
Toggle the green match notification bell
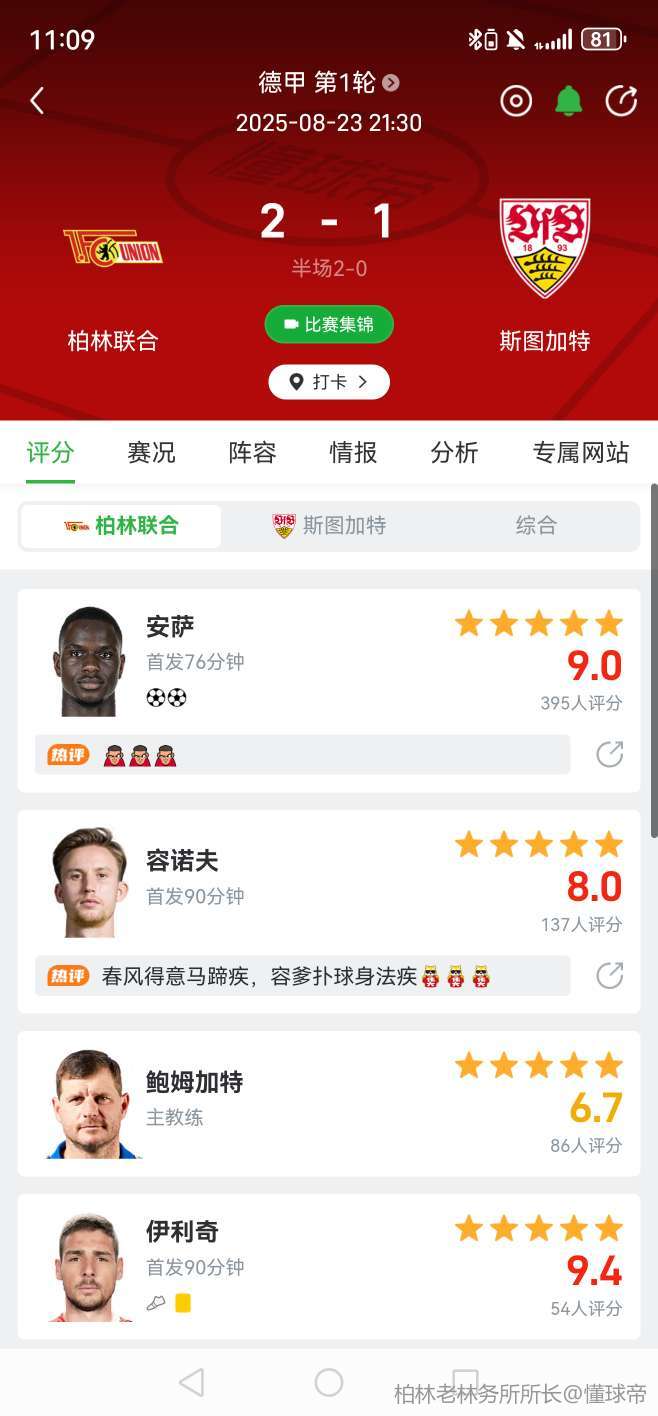(x=568, y=101)
